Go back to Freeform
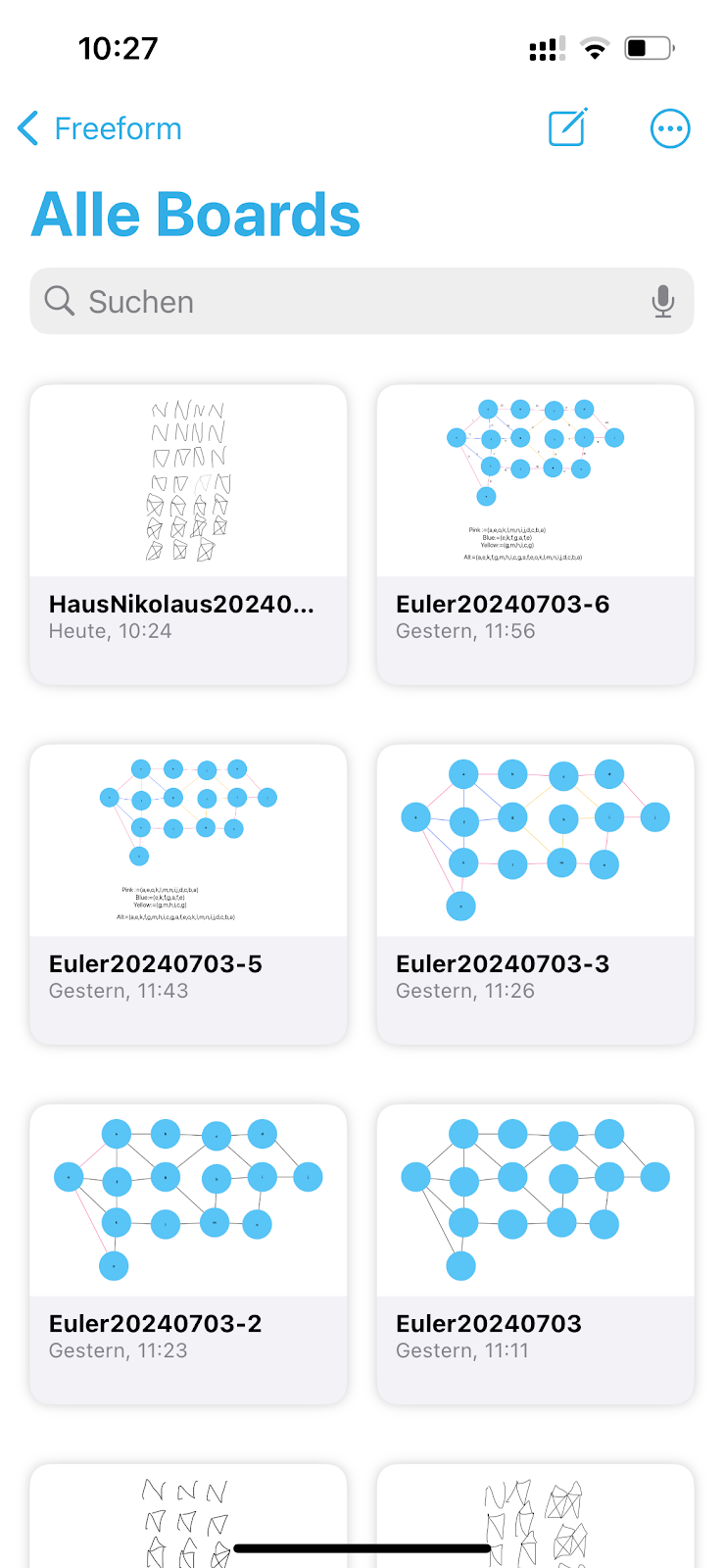 (100, 128)
